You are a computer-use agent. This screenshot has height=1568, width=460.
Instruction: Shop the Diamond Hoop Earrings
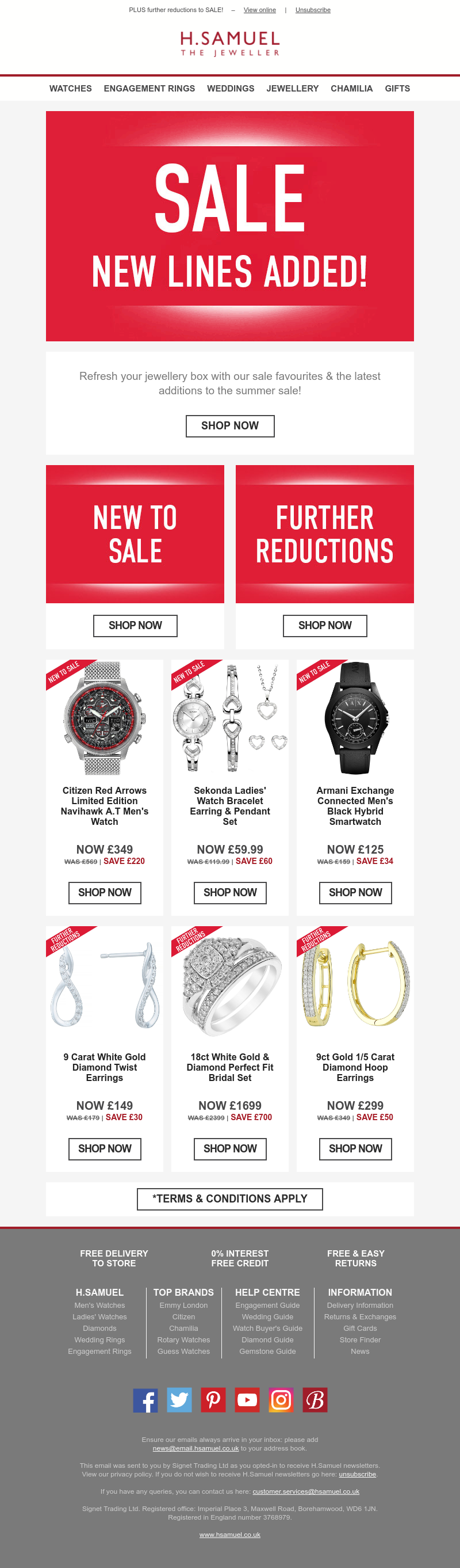(x=355, y=1148)
